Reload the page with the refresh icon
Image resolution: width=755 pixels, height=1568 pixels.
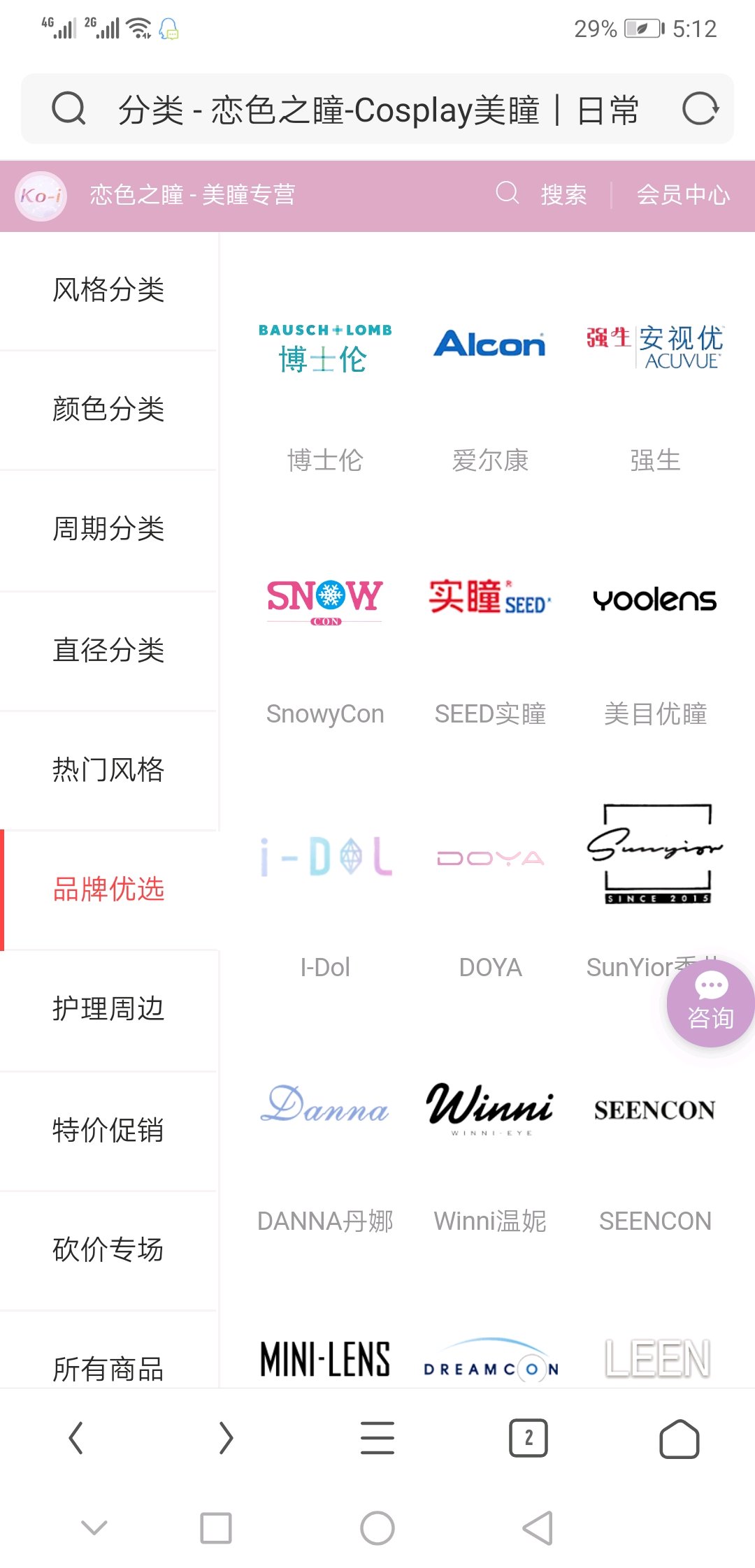[700, 109]
